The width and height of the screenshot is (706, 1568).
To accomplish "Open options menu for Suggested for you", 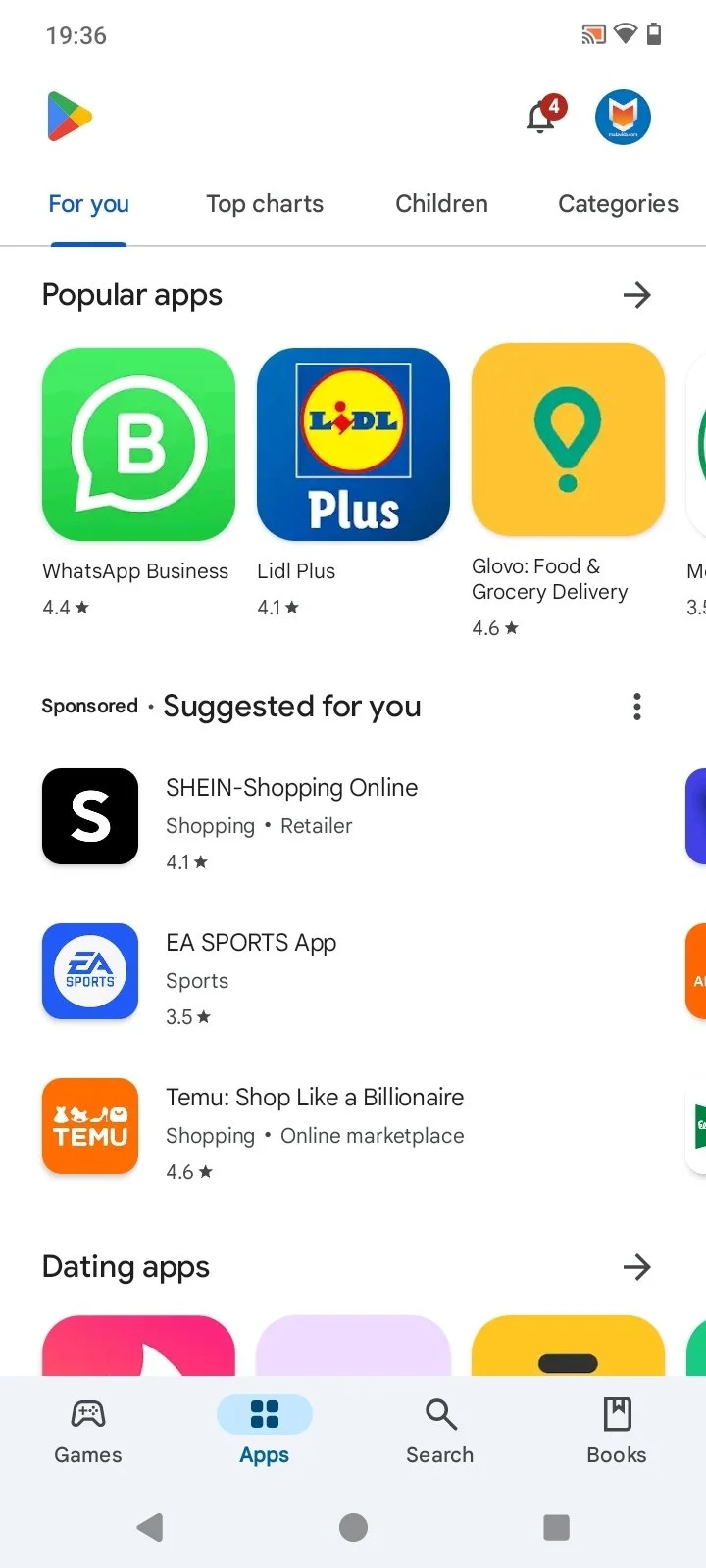I will (x=636, y=706).
